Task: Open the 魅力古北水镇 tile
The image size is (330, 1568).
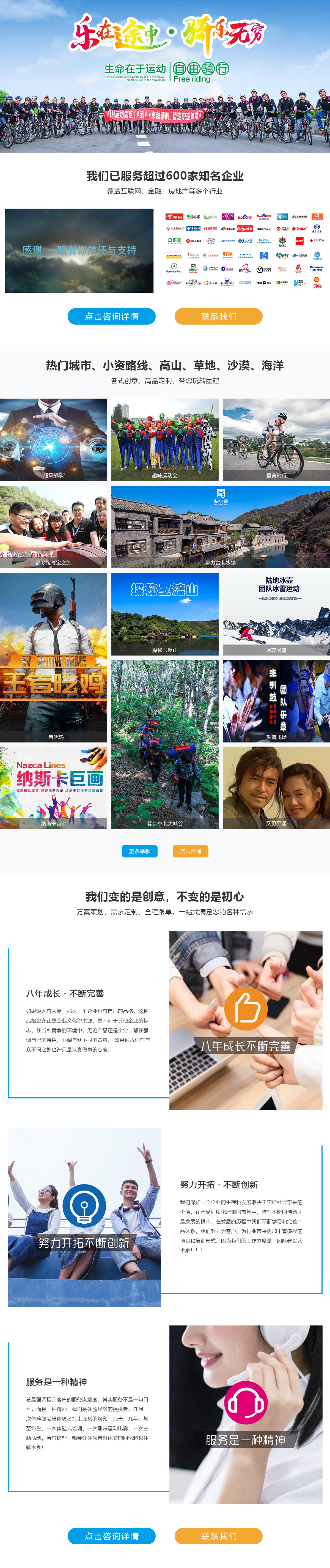Action: pos(220,527)
